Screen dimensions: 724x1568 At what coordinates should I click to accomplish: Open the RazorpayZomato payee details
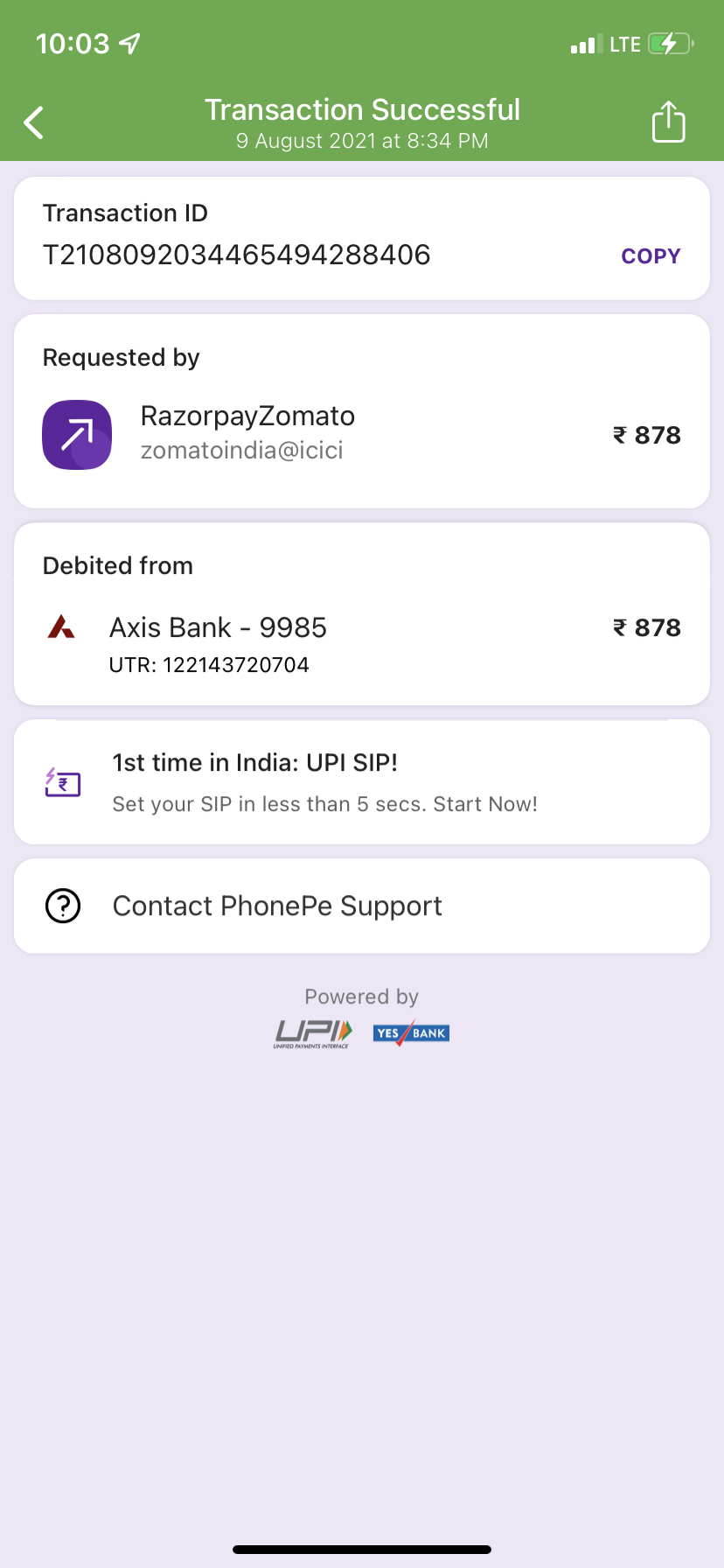point(247,433)
